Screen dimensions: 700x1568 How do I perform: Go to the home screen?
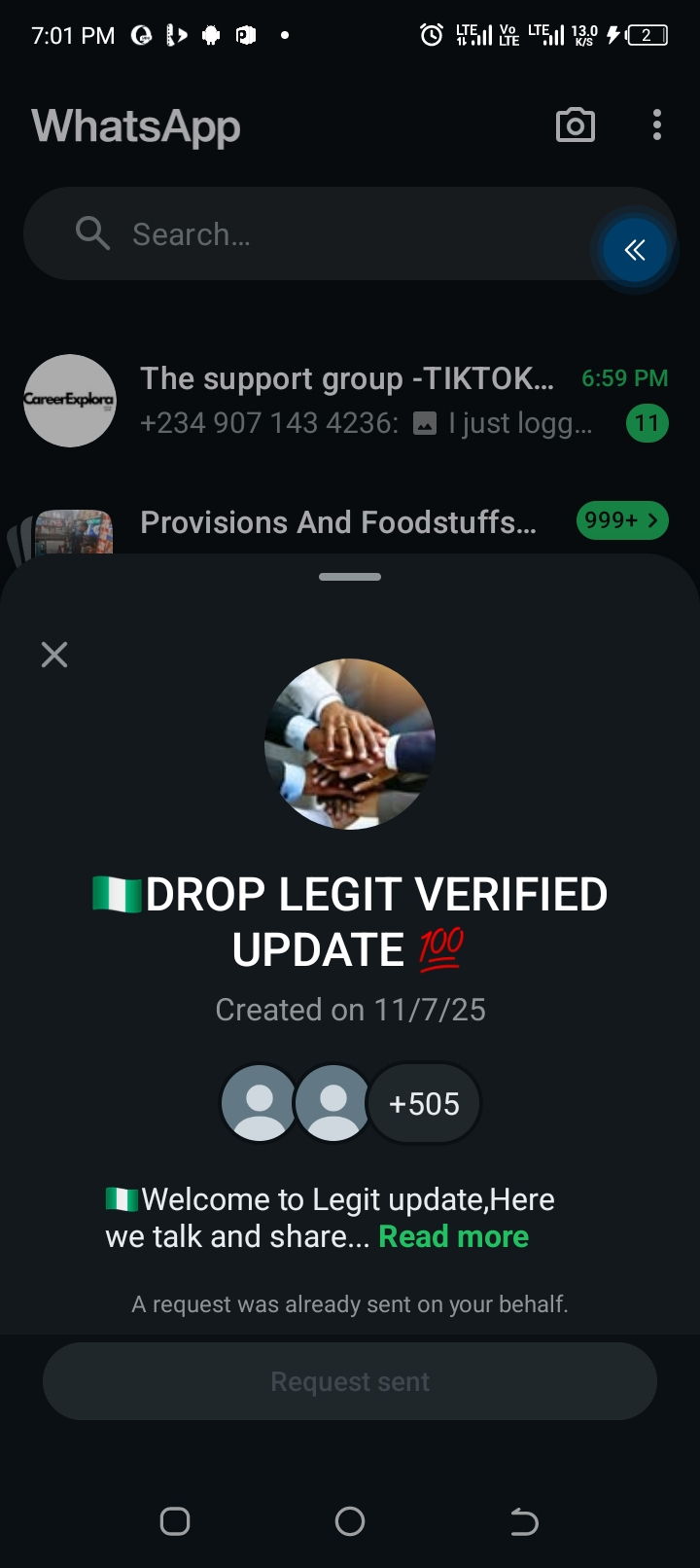coord(350,1521)
